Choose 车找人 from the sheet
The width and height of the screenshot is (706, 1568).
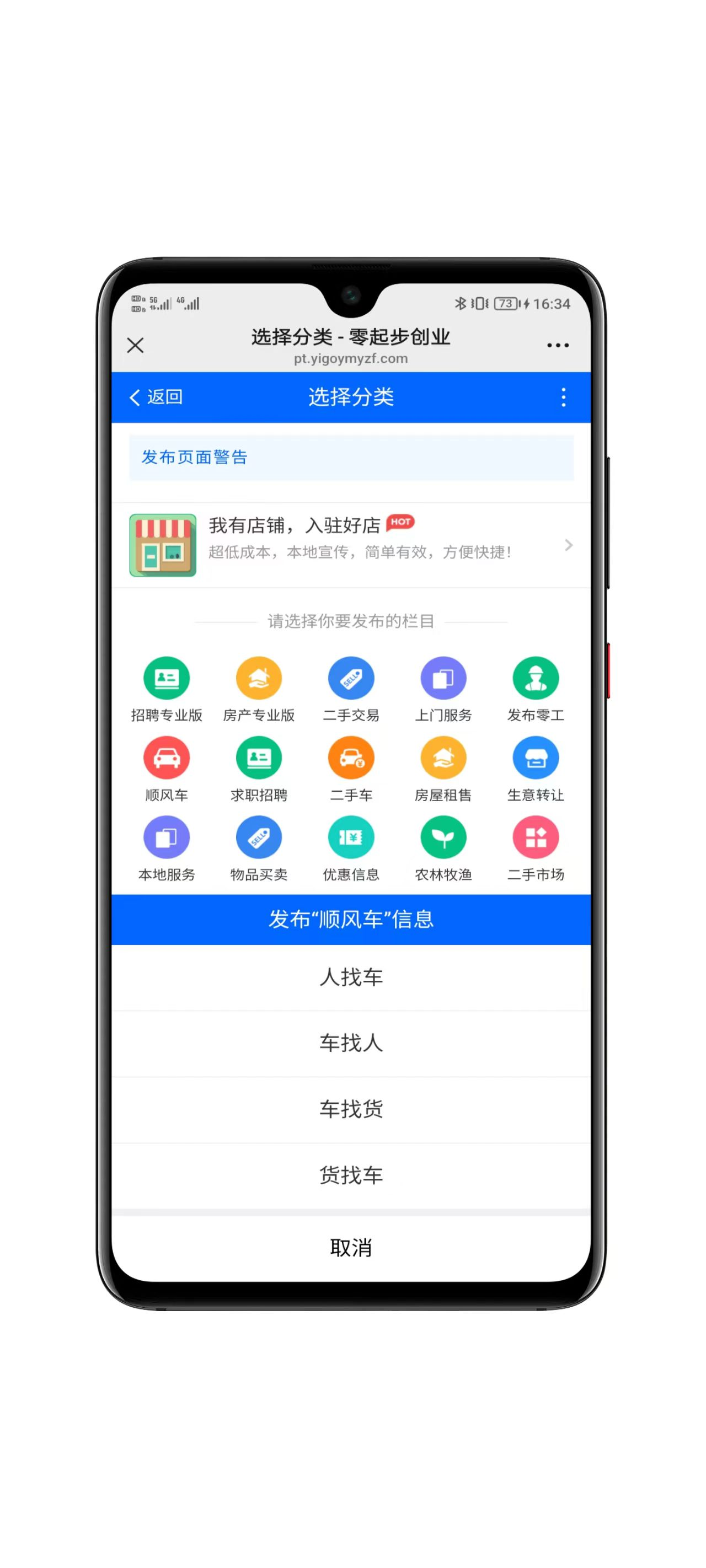click(x=351, y=1043)
